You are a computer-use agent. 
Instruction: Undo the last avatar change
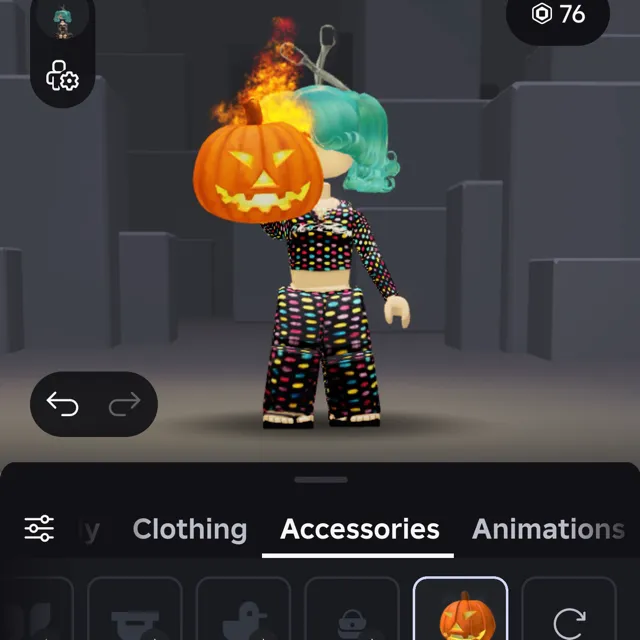coord(63,404)
